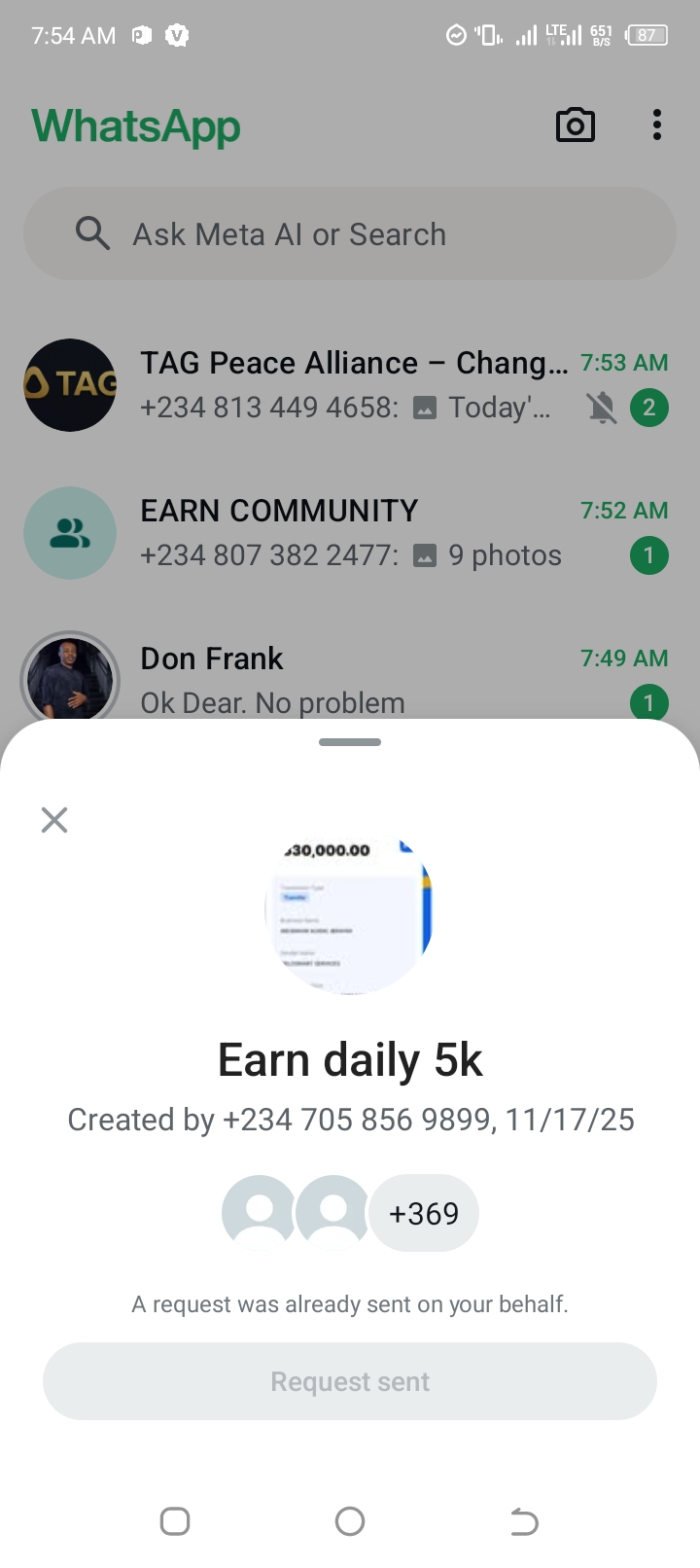Close the group invite bottom sheet
Screen dimensions: 700x1568
click(x=54, y=820)
